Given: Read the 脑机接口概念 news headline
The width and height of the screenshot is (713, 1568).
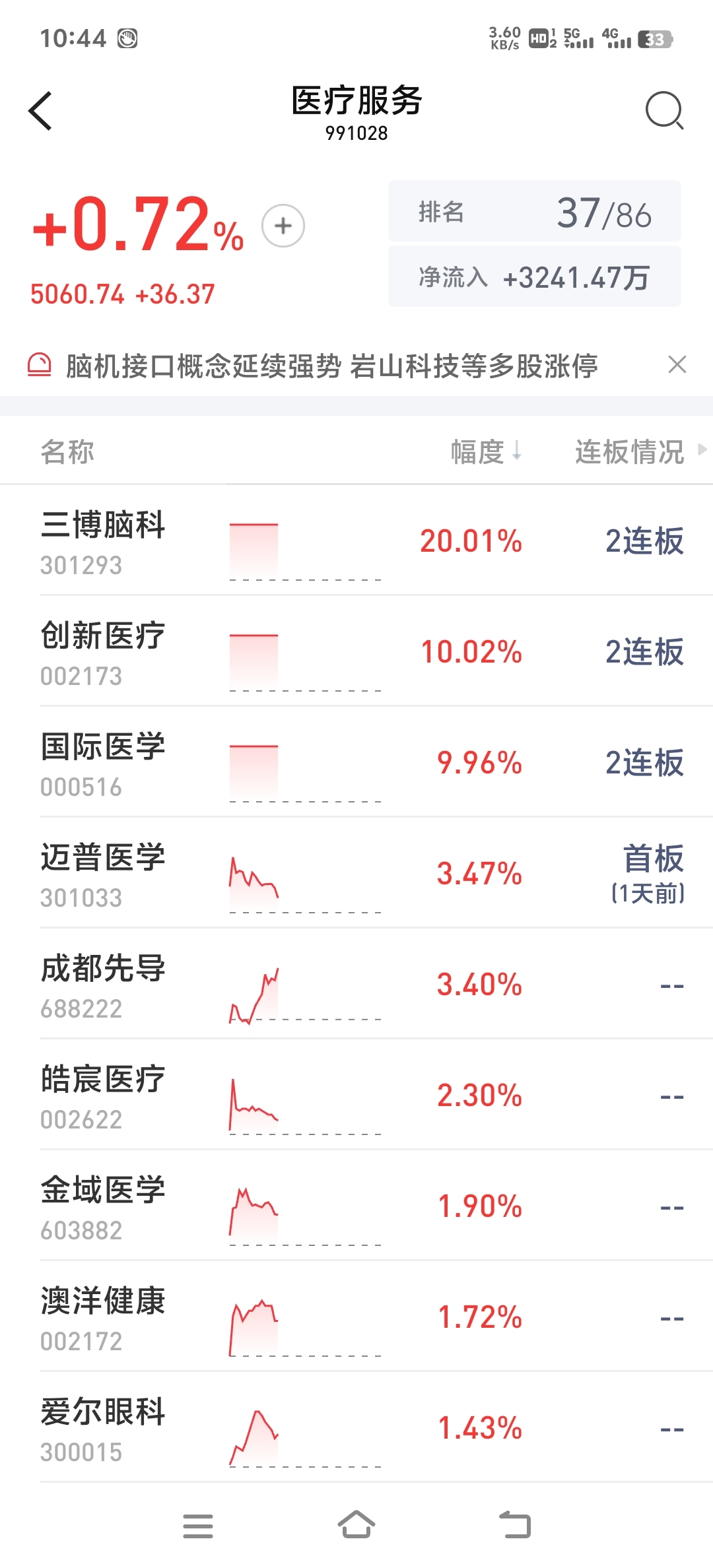Looking at the screenshot, I should click(331, 366).
